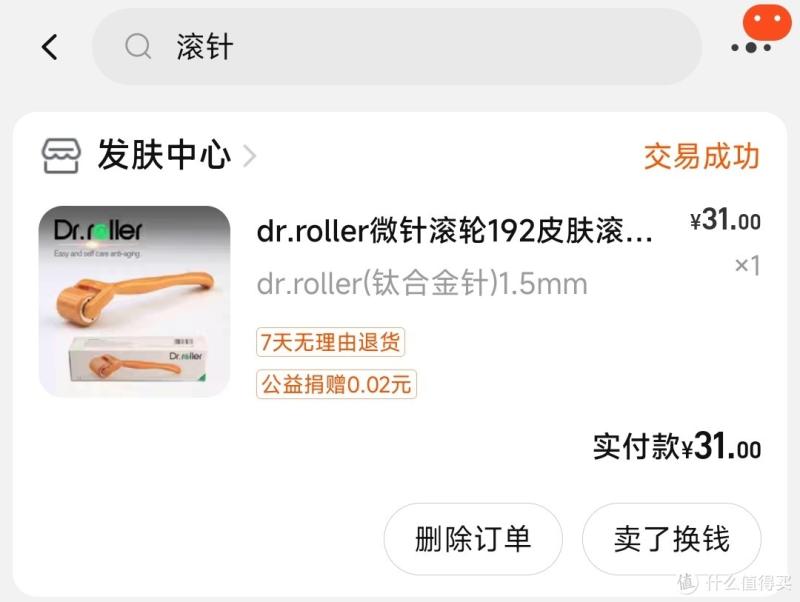Viewport: 800px width, 602px height.
Task: View dr.roller微针滚轮 order details
Action: coord(455,232)
